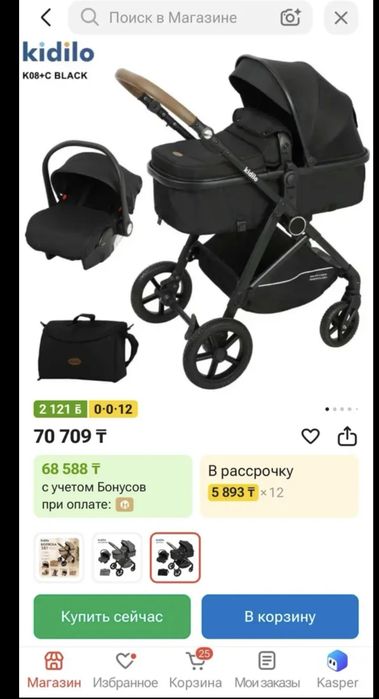379x699 pixels.
Task: Open the Корзина tab
Action: click(195, 670)
